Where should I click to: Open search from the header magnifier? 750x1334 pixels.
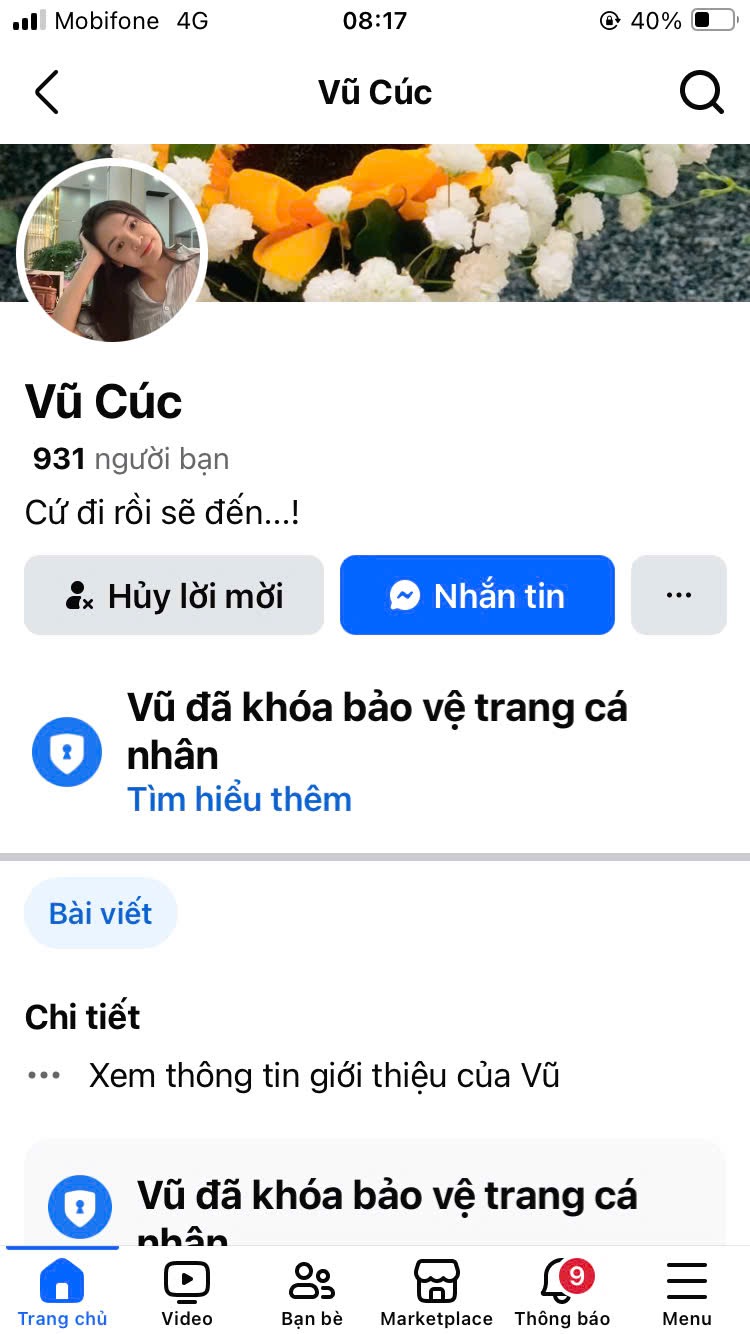701,92
